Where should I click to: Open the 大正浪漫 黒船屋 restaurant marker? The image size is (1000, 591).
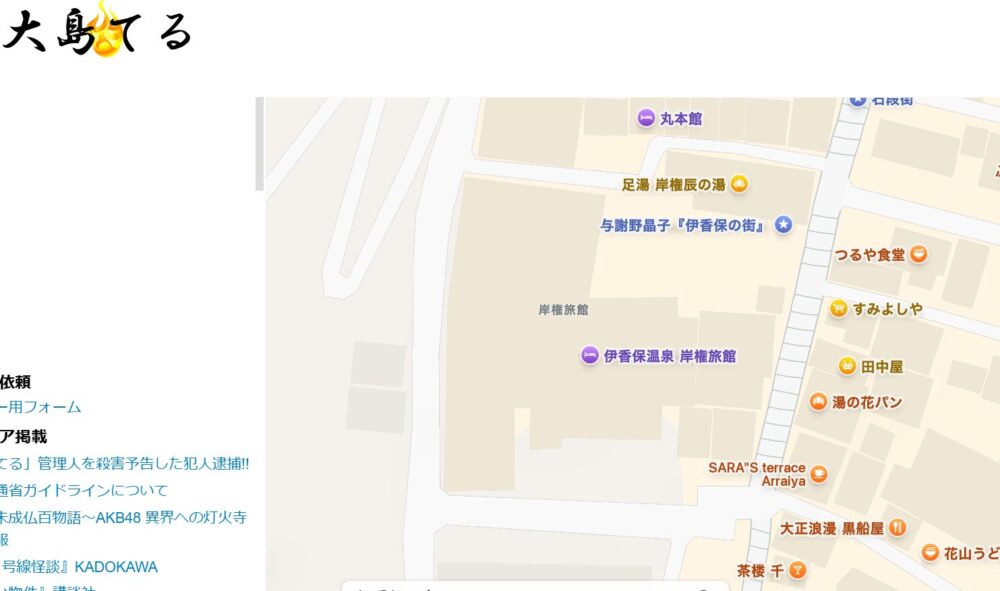pyautogui.click(x=898, y=527)
